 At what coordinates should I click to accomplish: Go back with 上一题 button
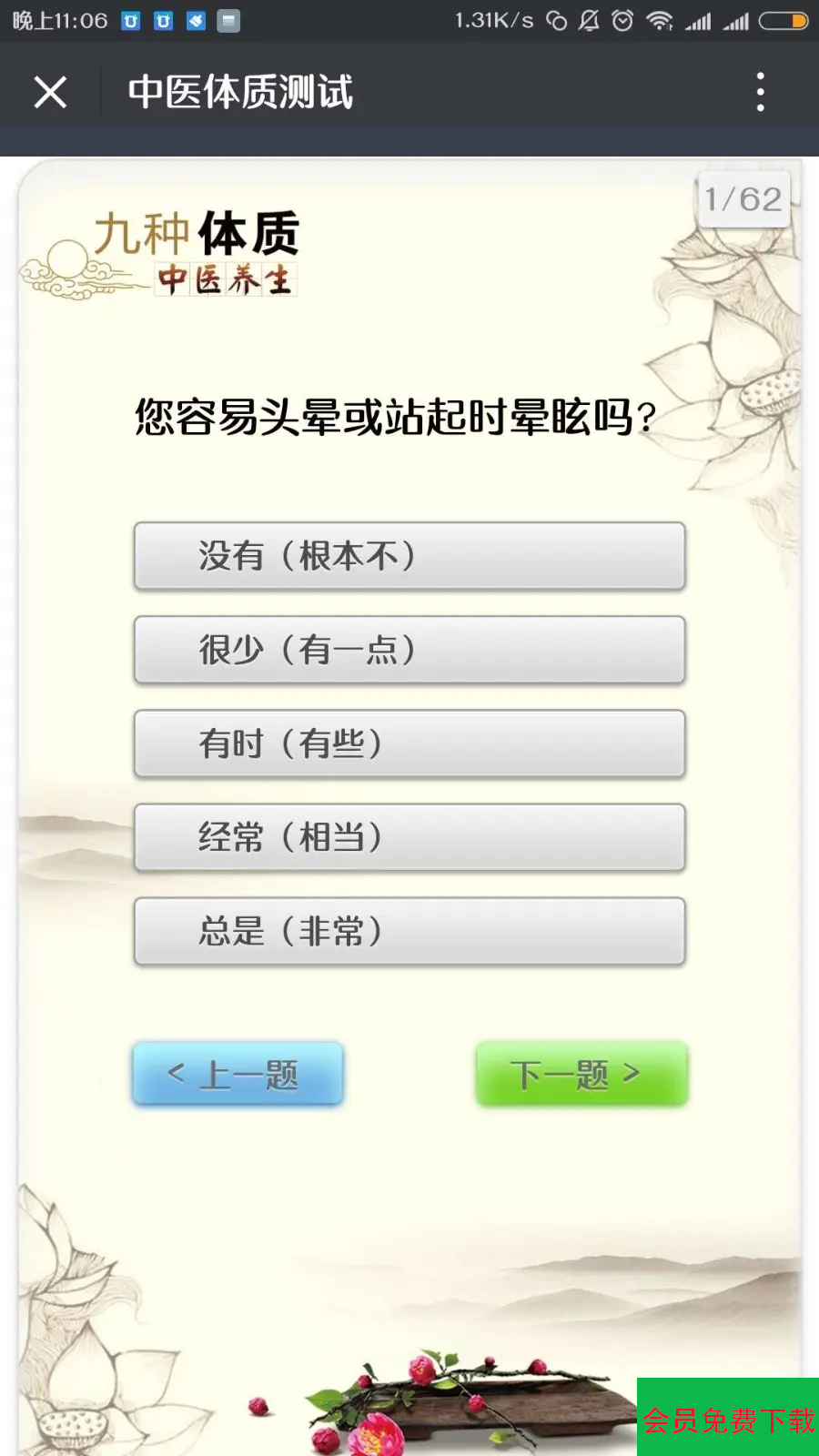click(x=238, y=1074)
